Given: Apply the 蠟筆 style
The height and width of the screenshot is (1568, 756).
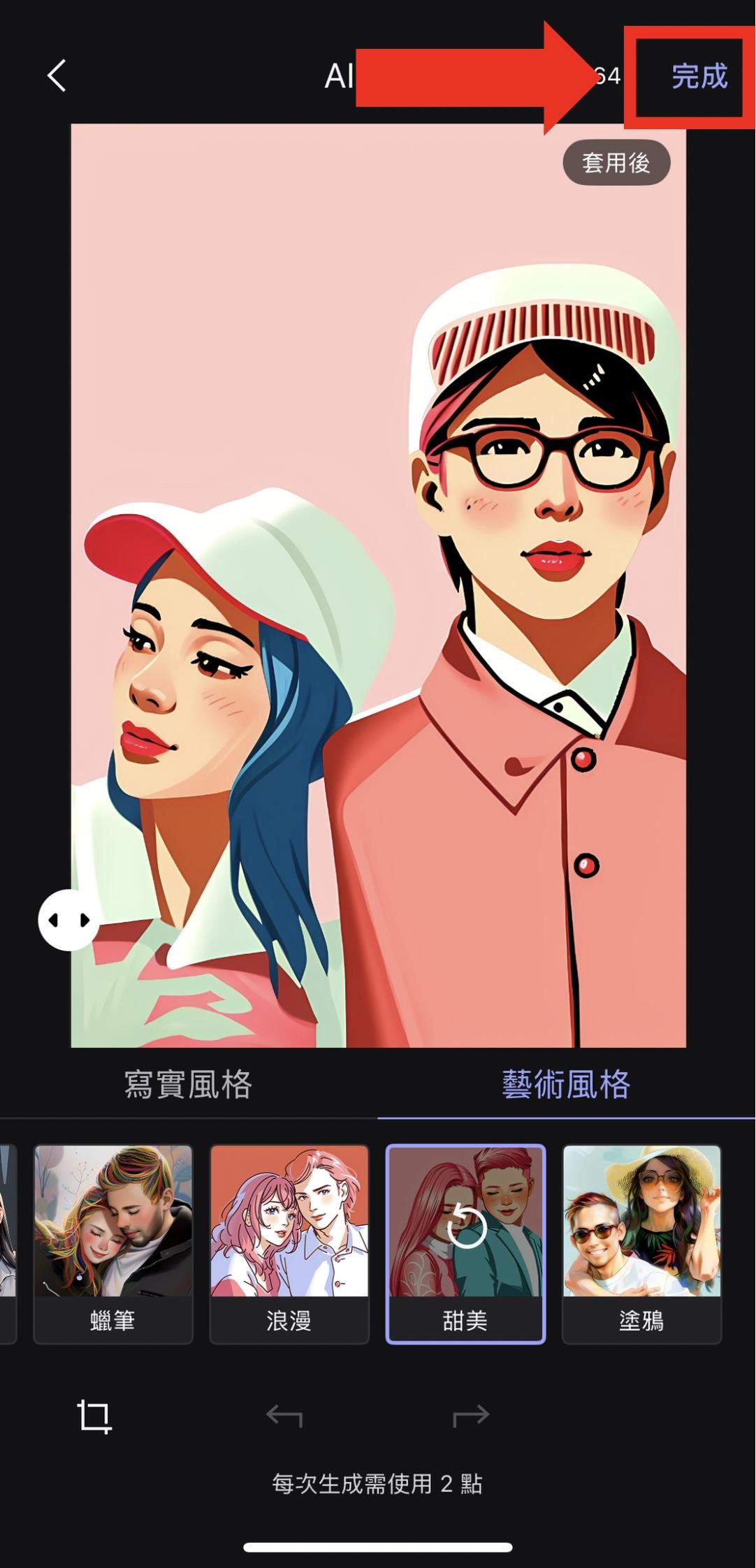Looking at the screenshot, I should (x=113, y=1243).
